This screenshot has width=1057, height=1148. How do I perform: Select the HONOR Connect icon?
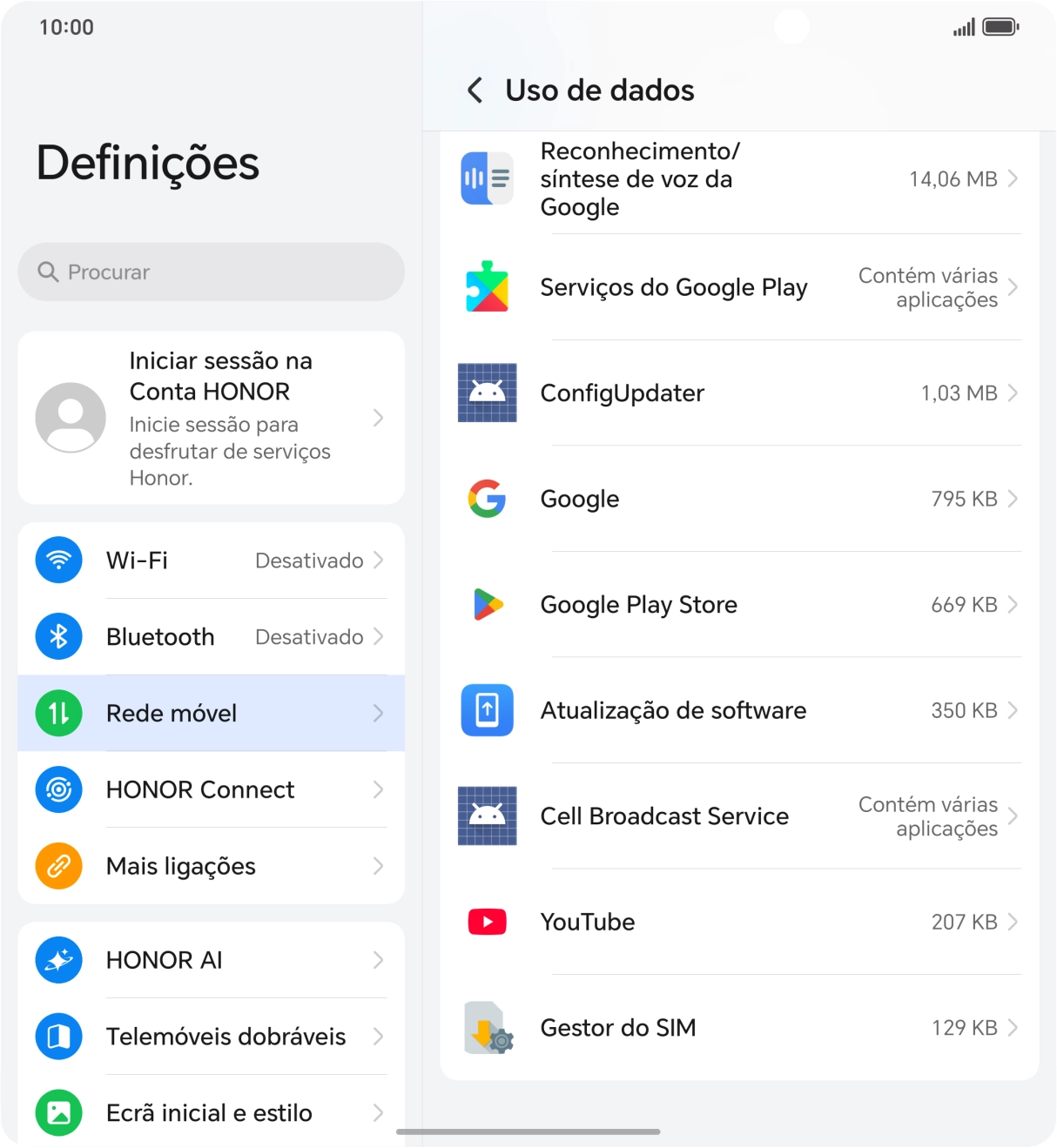57,789
